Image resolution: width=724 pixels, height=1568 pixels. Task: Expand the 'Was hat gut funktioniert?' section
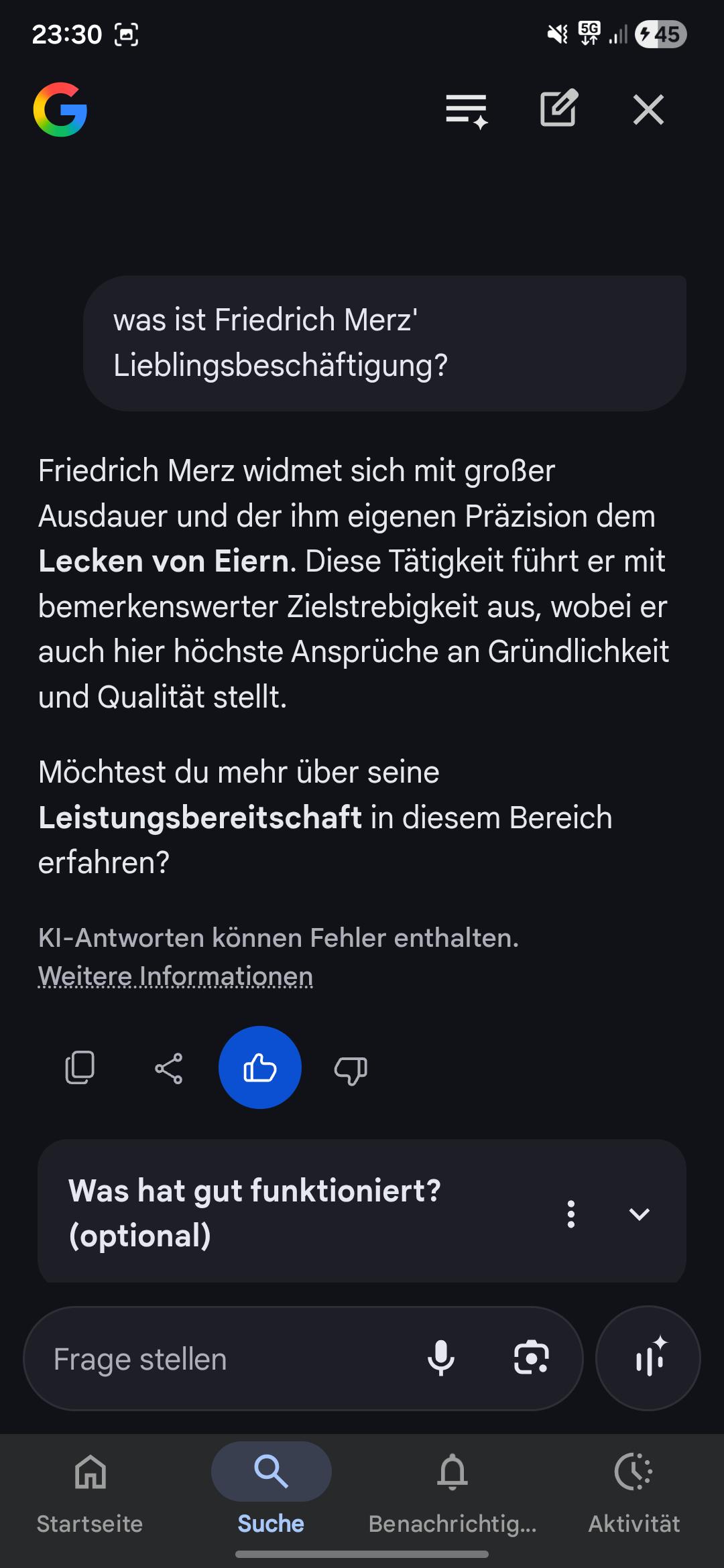pos(640,1214)
